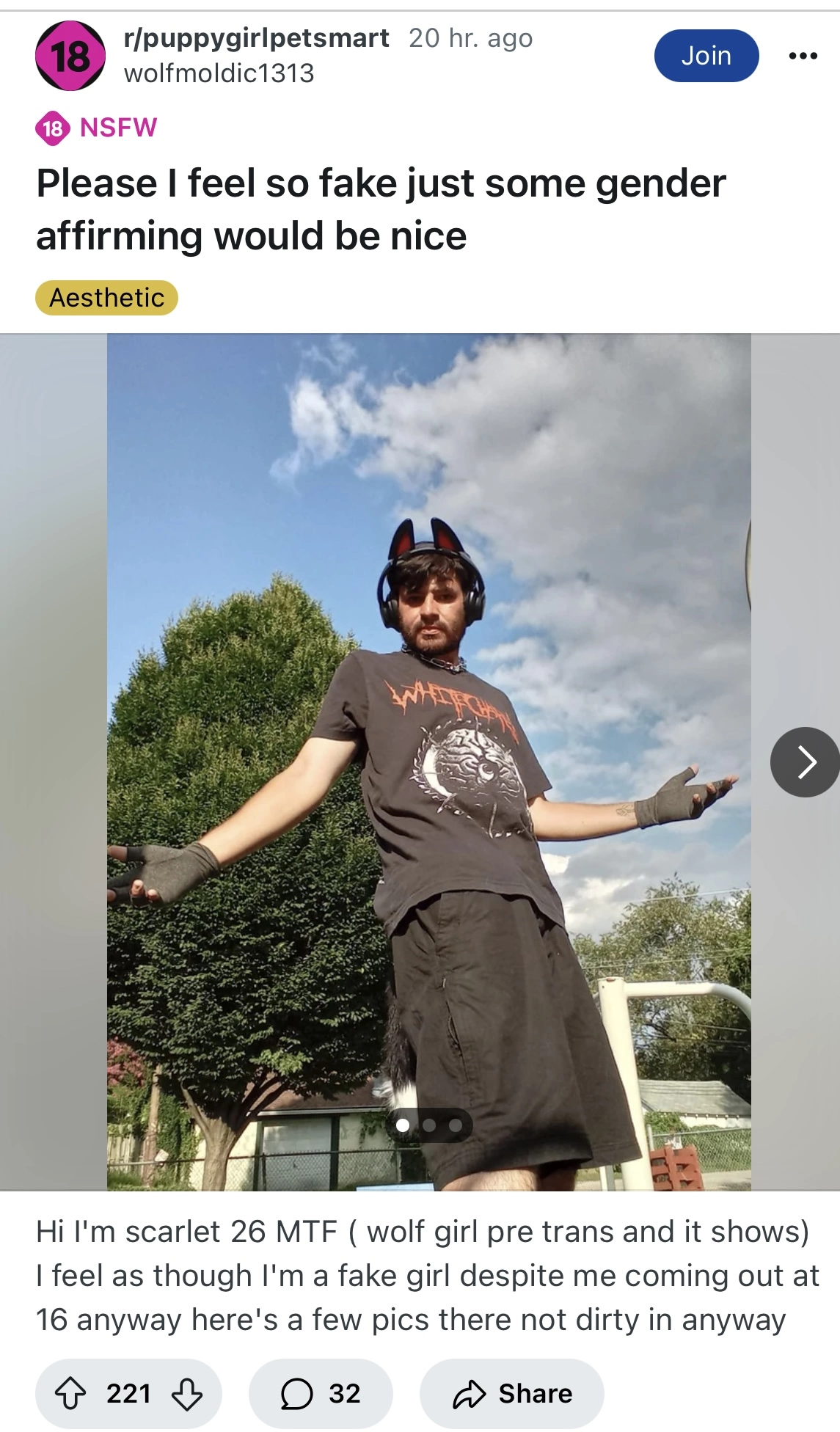The width and height of the screenshot is (840, 1432).
Task: Filter posts by Aesthetic flair
Action: pos(106,298)
